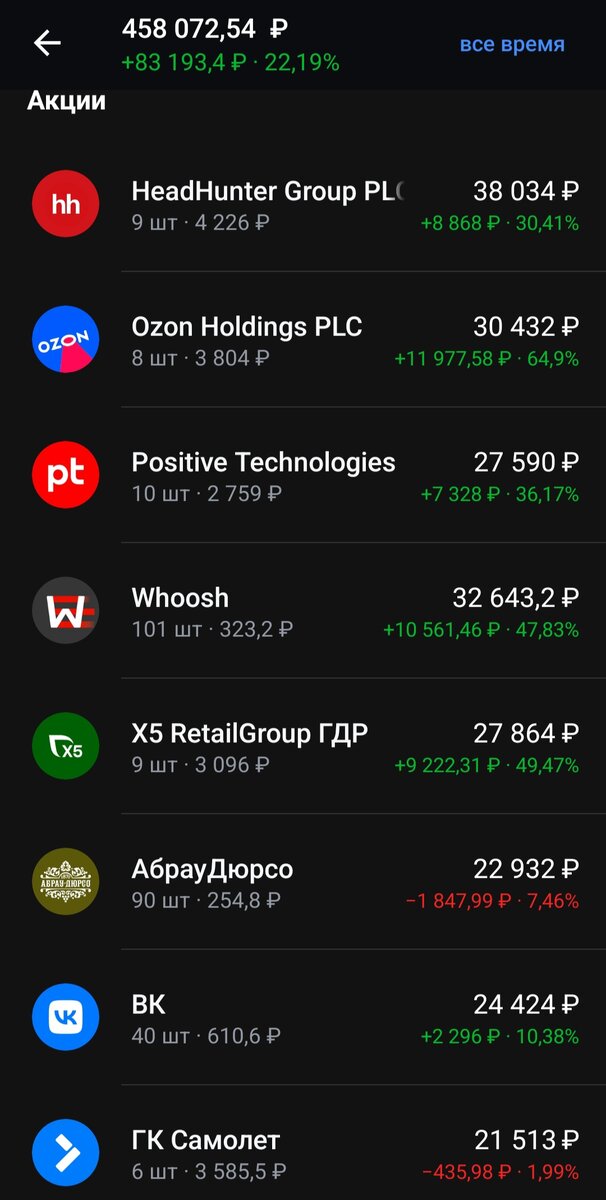This screenshot has width=606, height=1200.
Task: Open the Ozon Holdings PLC position
Action: click(x=303, y=340)
